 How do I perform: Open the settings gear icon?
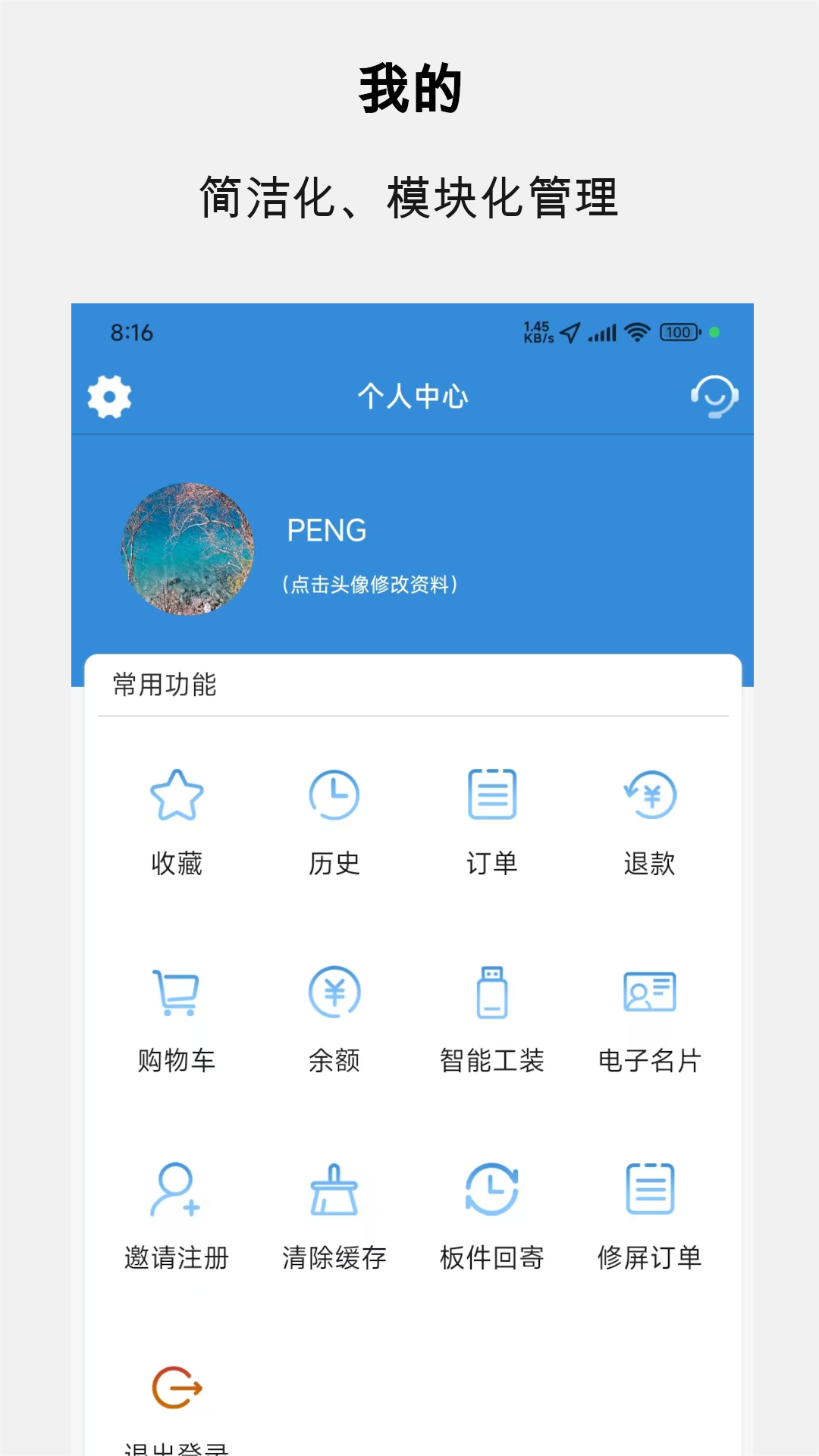(x=108, y=396)
